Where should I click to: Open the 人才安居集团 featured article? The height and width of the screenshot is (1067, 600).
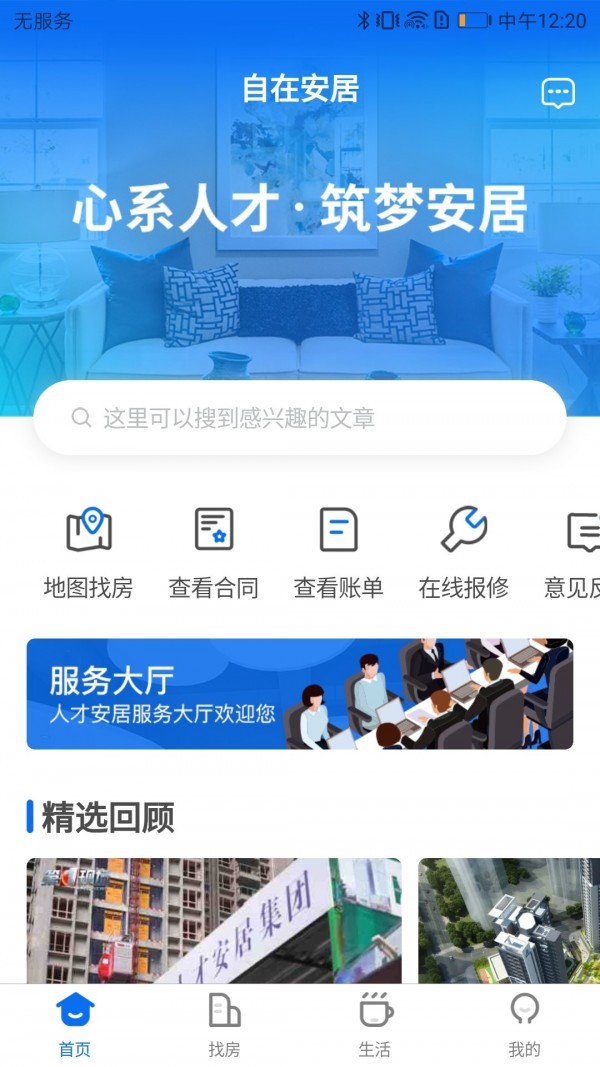click(213, 920)
